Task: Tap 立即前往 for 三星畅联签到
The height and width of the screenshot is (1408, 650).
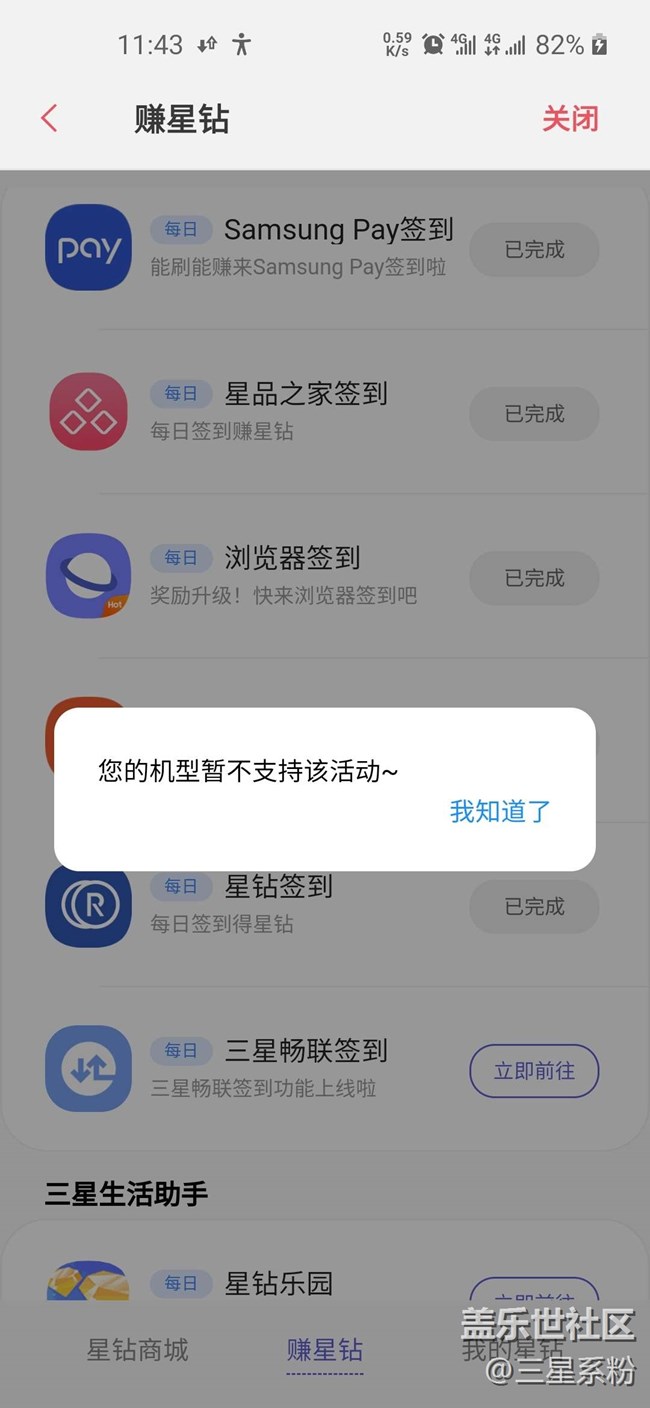Action: 534,1071
